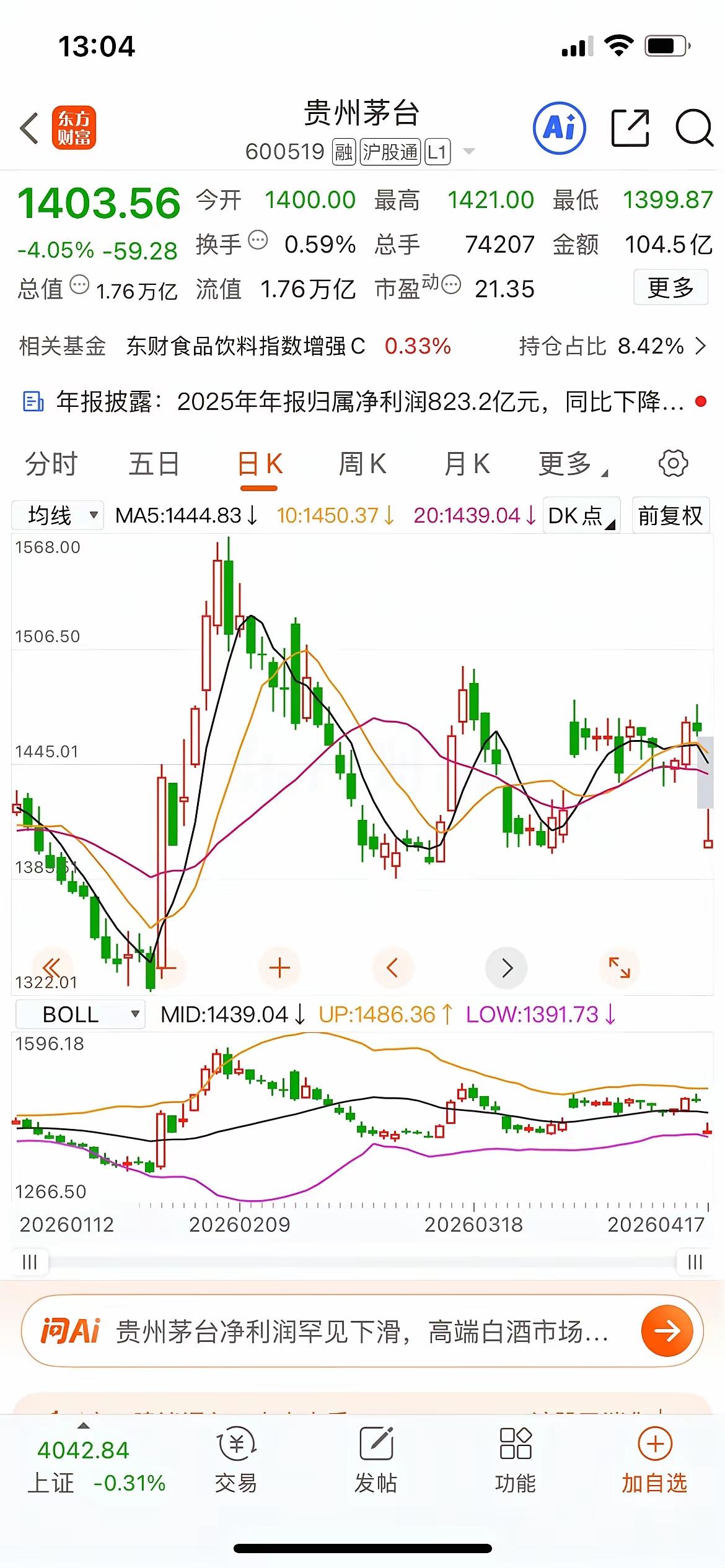Tap the 更多 button for more stock details
The height and width of the screenshot is (1568, 725).
tap(670, 287)
